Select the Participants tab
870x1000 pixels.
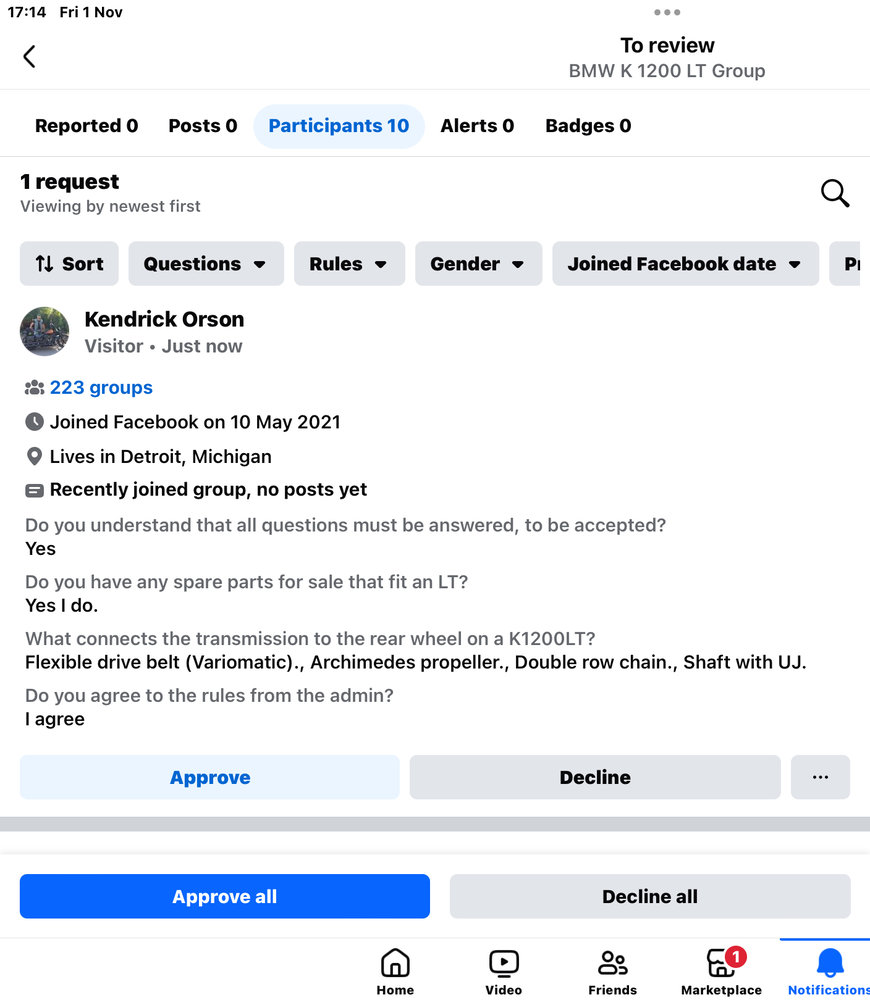(x=338, y=126)
